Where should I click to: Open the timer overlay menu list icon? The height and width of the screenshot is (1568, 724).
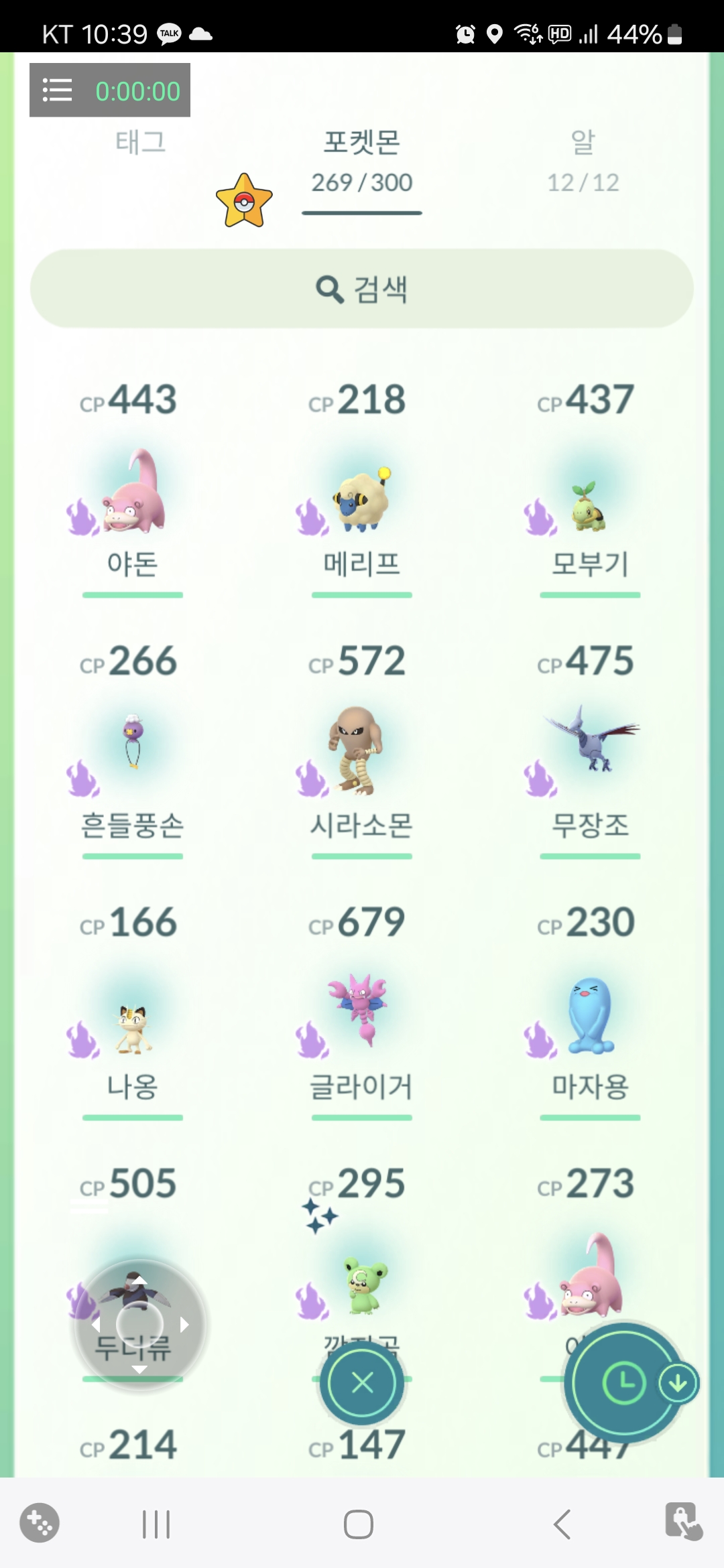tap(58, 90)
